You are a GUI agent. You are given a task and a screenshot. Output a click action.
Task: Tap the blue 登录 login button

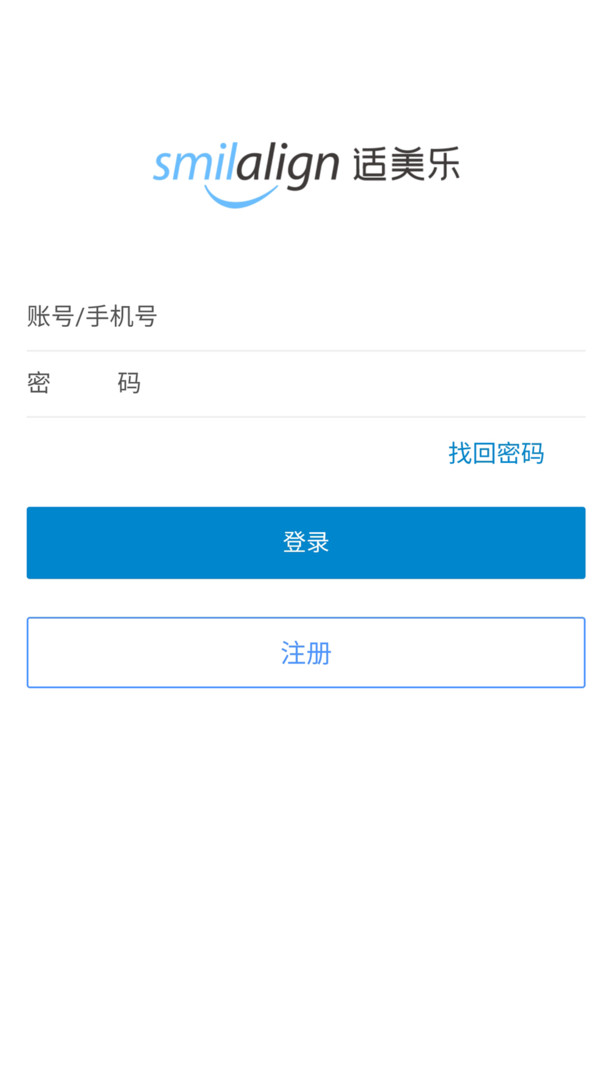[x=305, y=543]
